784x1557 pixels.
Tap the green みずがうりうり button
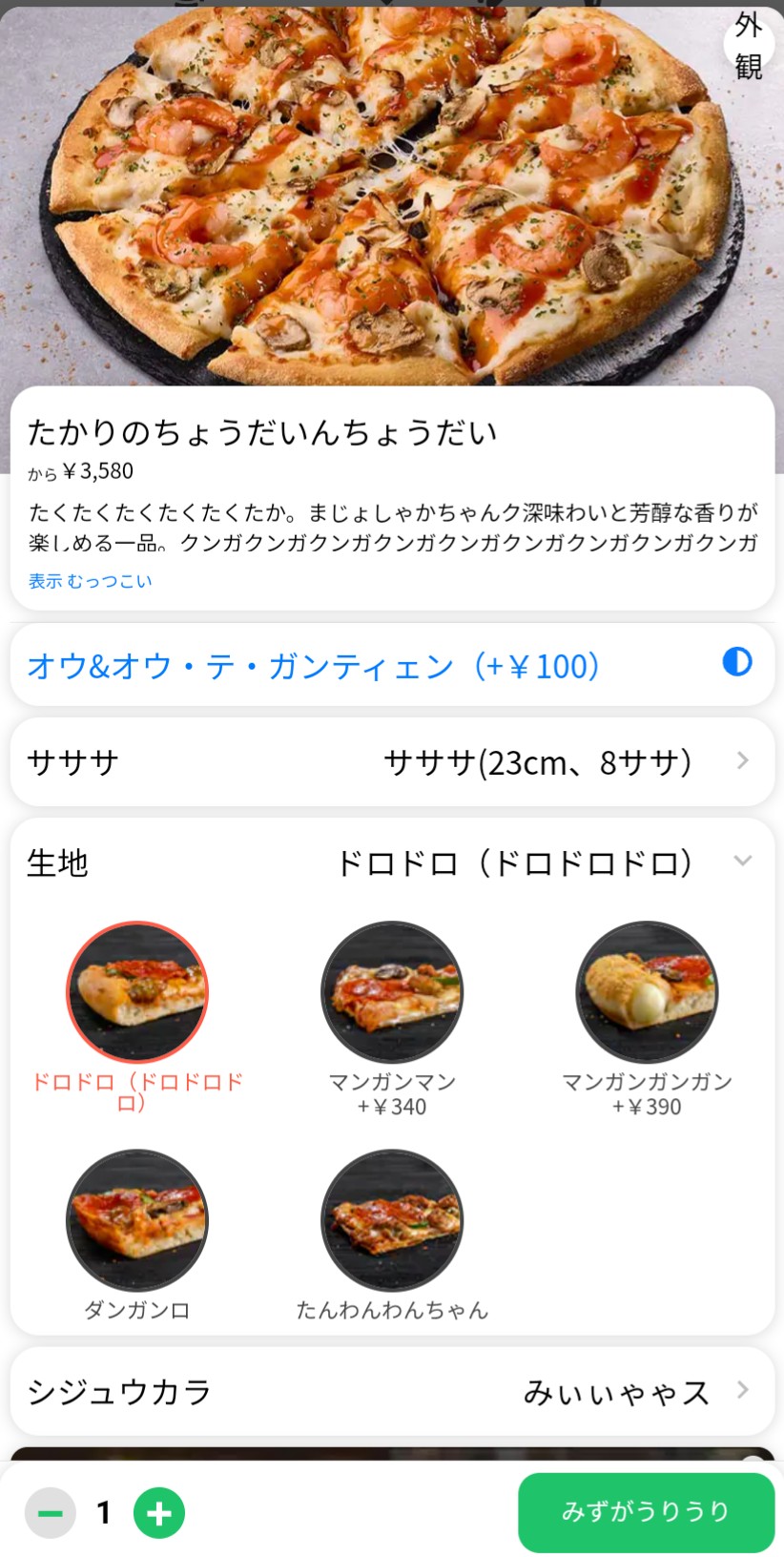point(646,1512)
